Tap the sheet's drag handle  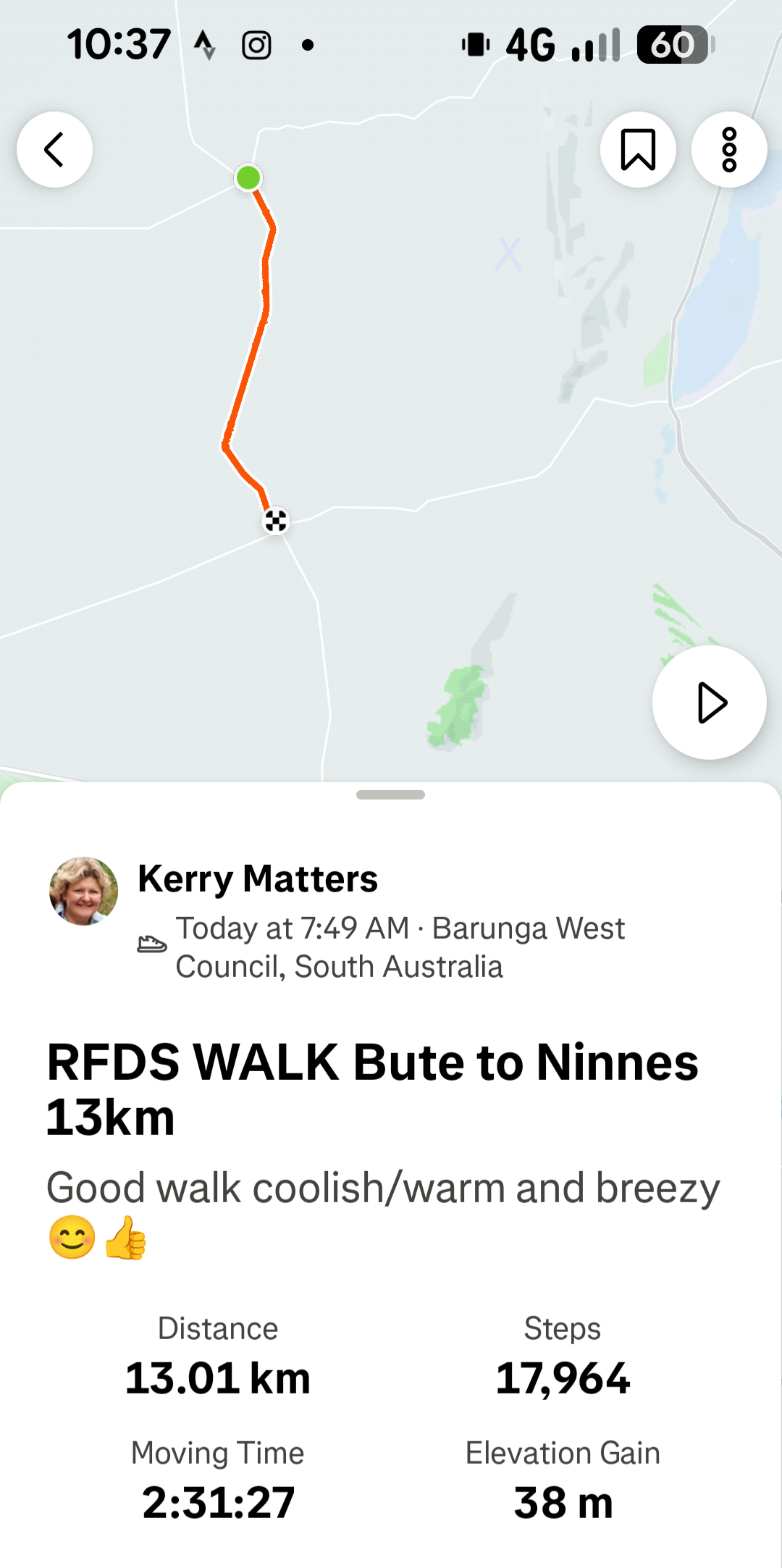coord(390,795)
